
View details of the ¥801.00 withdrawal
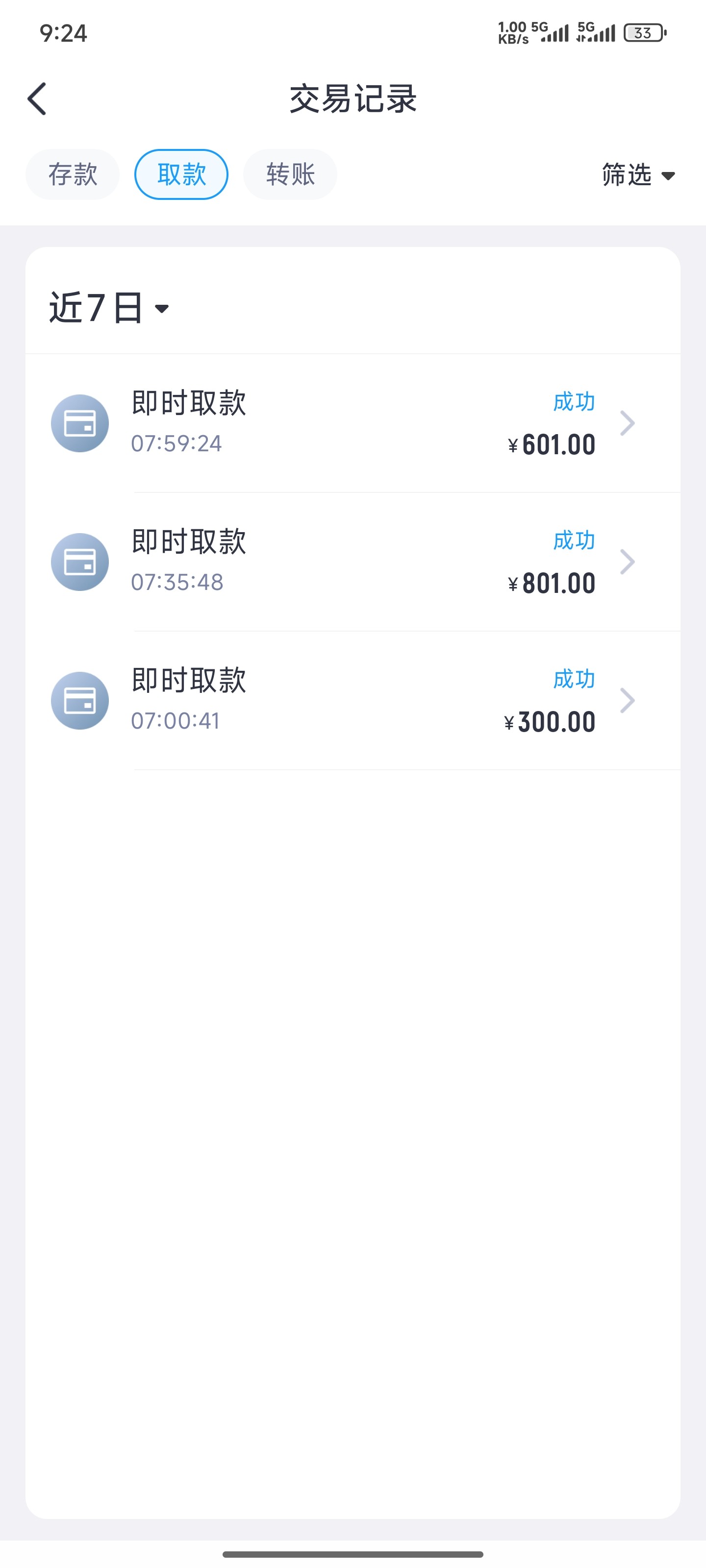[x=353, y=562]
